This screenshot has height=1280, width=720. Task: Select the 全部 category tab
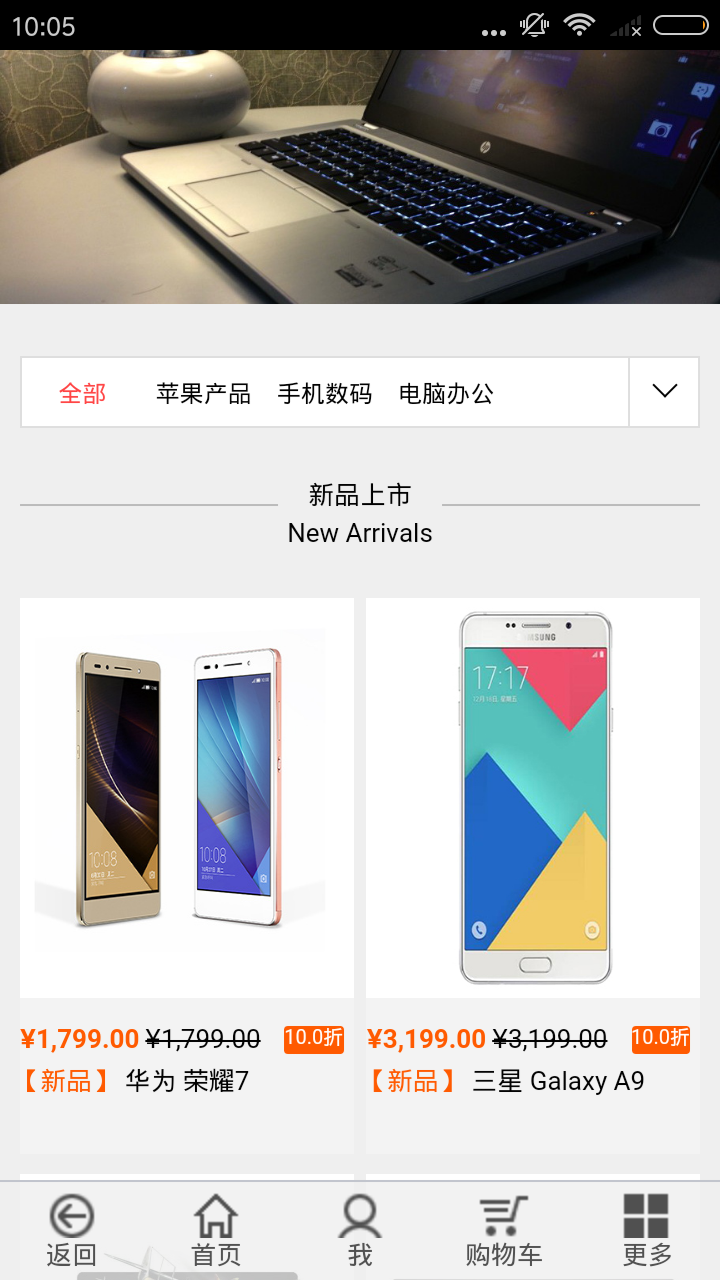[82, 393]
